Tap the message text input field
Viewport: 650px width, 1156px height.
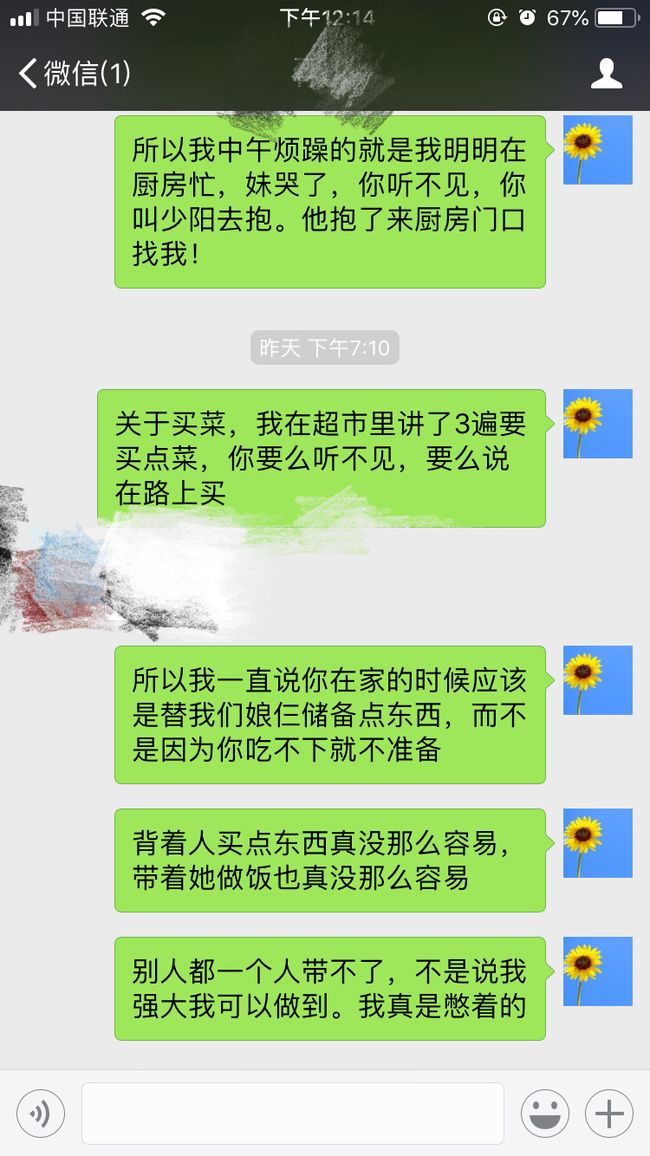click(x=293, y=1113)
